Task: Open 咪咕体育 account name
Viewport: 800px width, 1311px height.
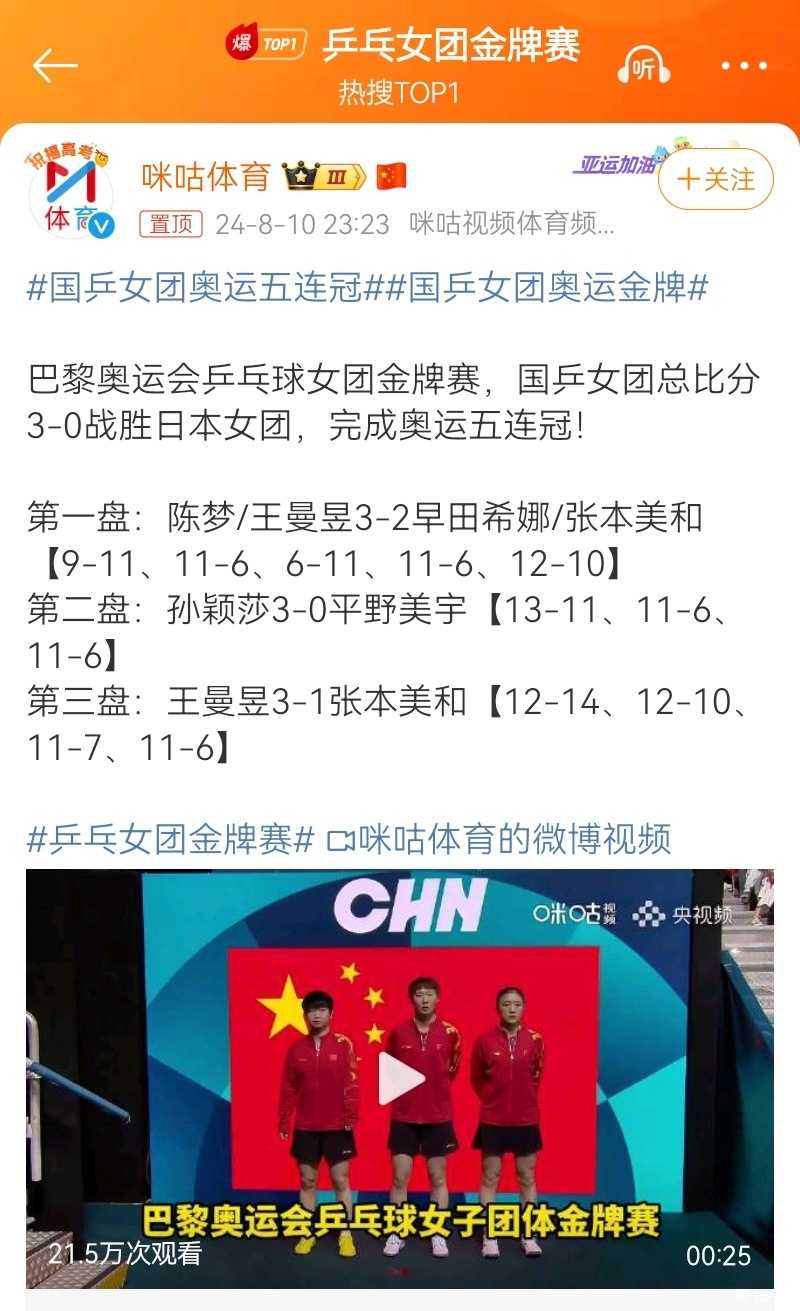Action: [206, 177]
